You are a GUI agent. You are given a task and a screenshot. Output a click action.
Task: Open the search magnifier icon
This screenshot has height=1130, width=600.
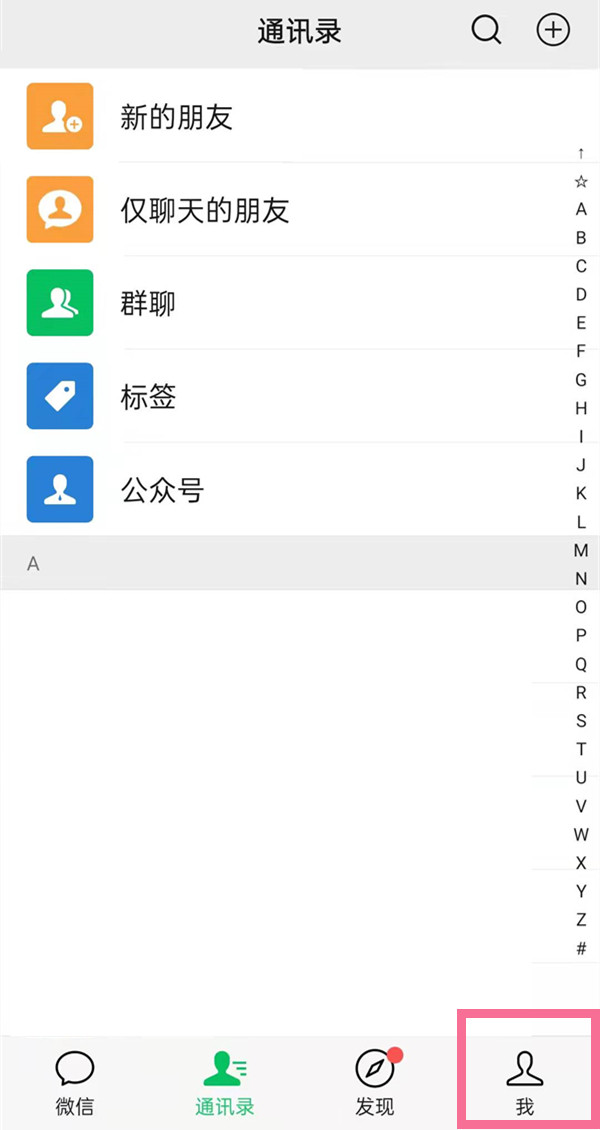tap(486, 31)
